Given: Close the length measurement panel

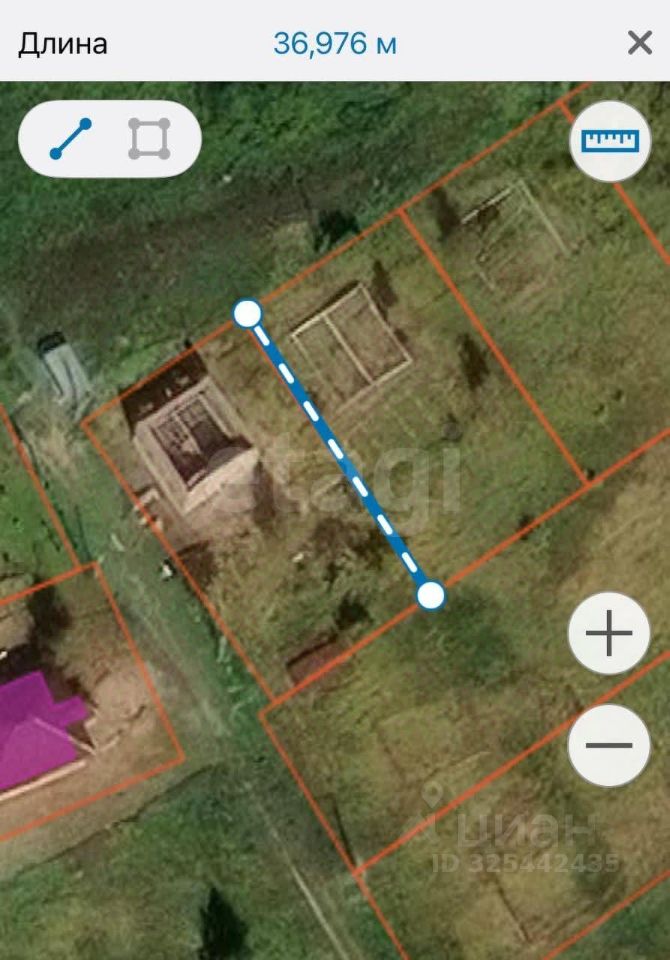Looking at the screenshot, I should click(639, 43).
